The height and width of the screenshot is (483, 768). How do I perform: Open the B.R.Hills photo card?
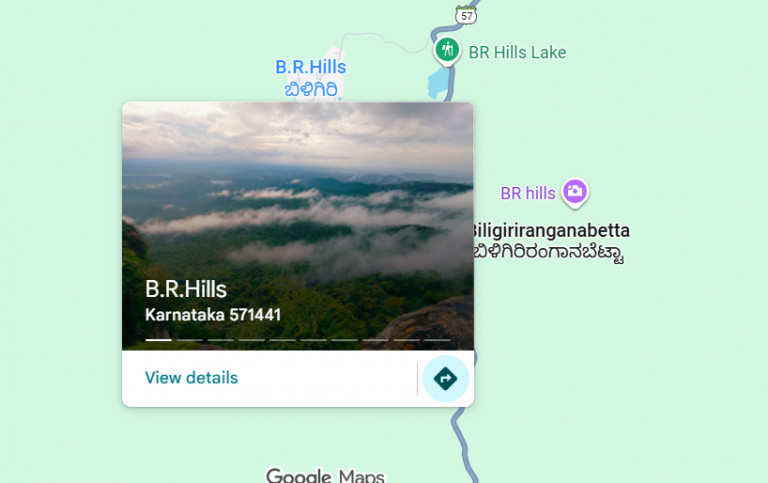tap(297, 225)
